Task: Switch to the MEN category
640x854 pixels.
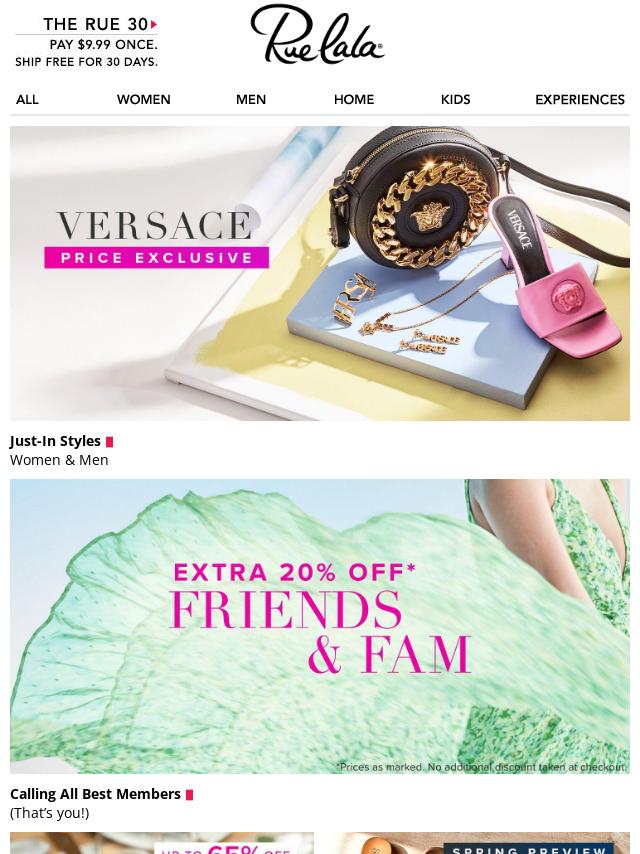Action: pyautogui.click(x=251, y=99)
